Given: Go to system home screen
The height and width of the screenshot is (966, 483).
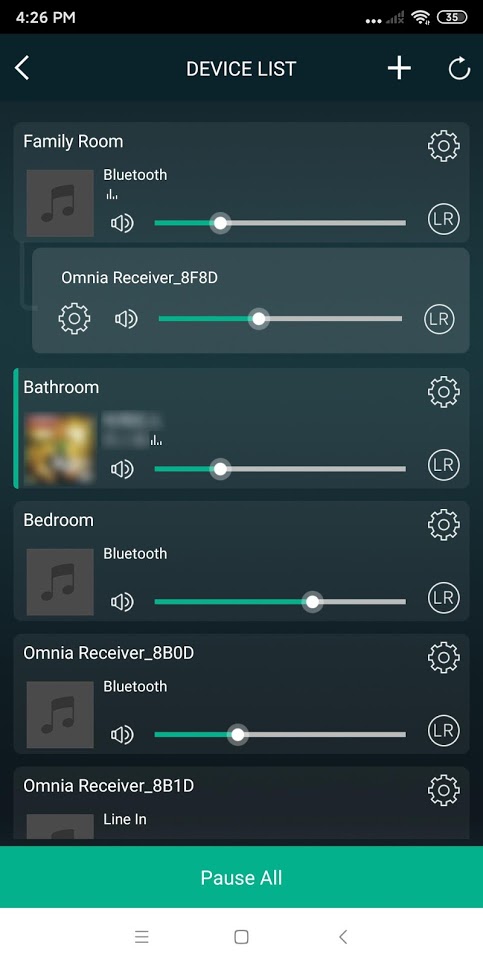Looking at the screenshot, I should [242, 937].
